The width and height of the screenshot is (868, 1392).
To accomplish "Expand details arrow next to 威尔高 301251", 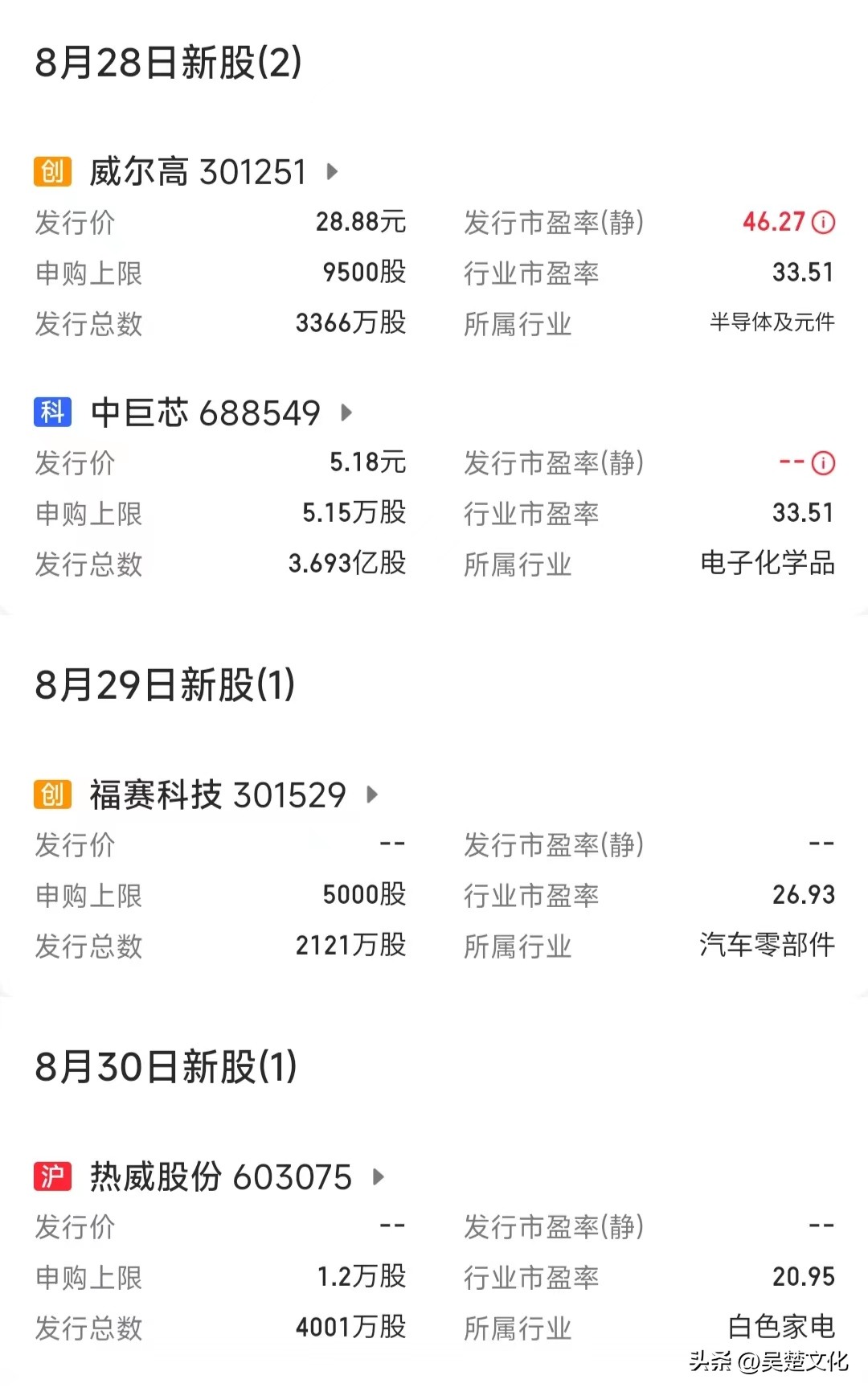I will [x=333, y=171].
